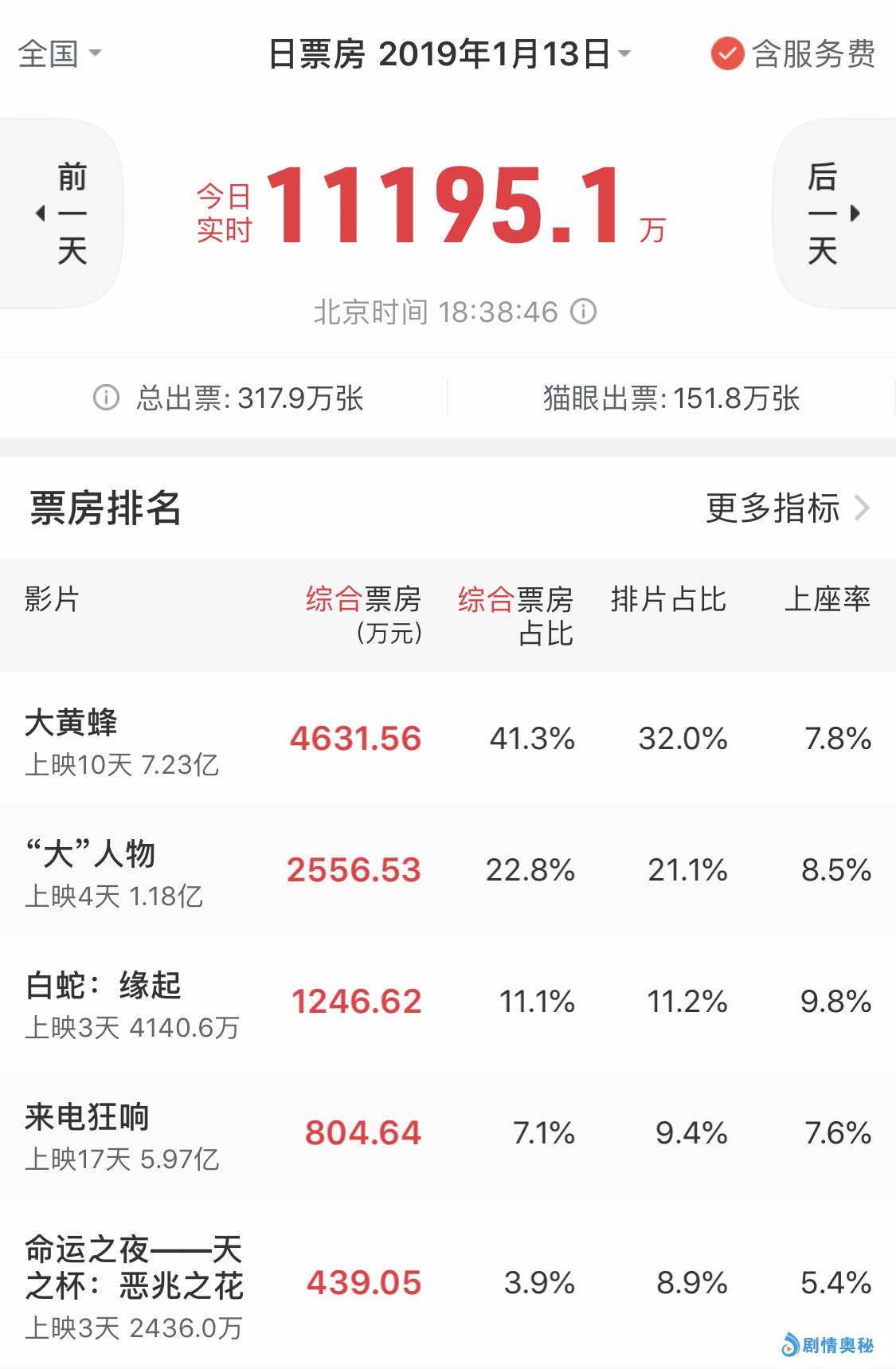The height and width of the screenshot is (1369, 896).
Task: Open the 全国 region dropdown
Action: (60, 54)
